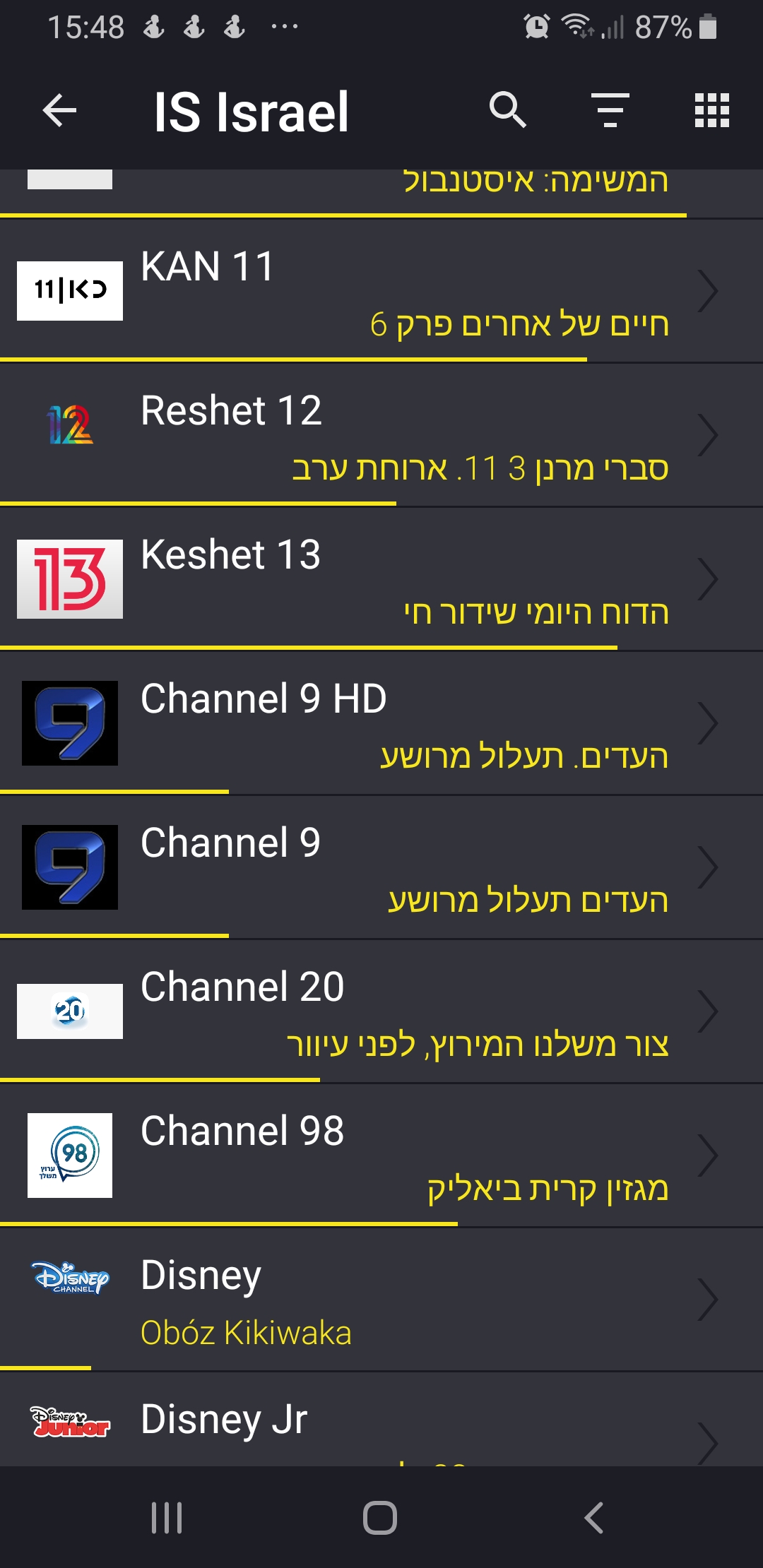Select Channel 98
Viewport: 763px width, 1568px height.
click(381, 1156)
